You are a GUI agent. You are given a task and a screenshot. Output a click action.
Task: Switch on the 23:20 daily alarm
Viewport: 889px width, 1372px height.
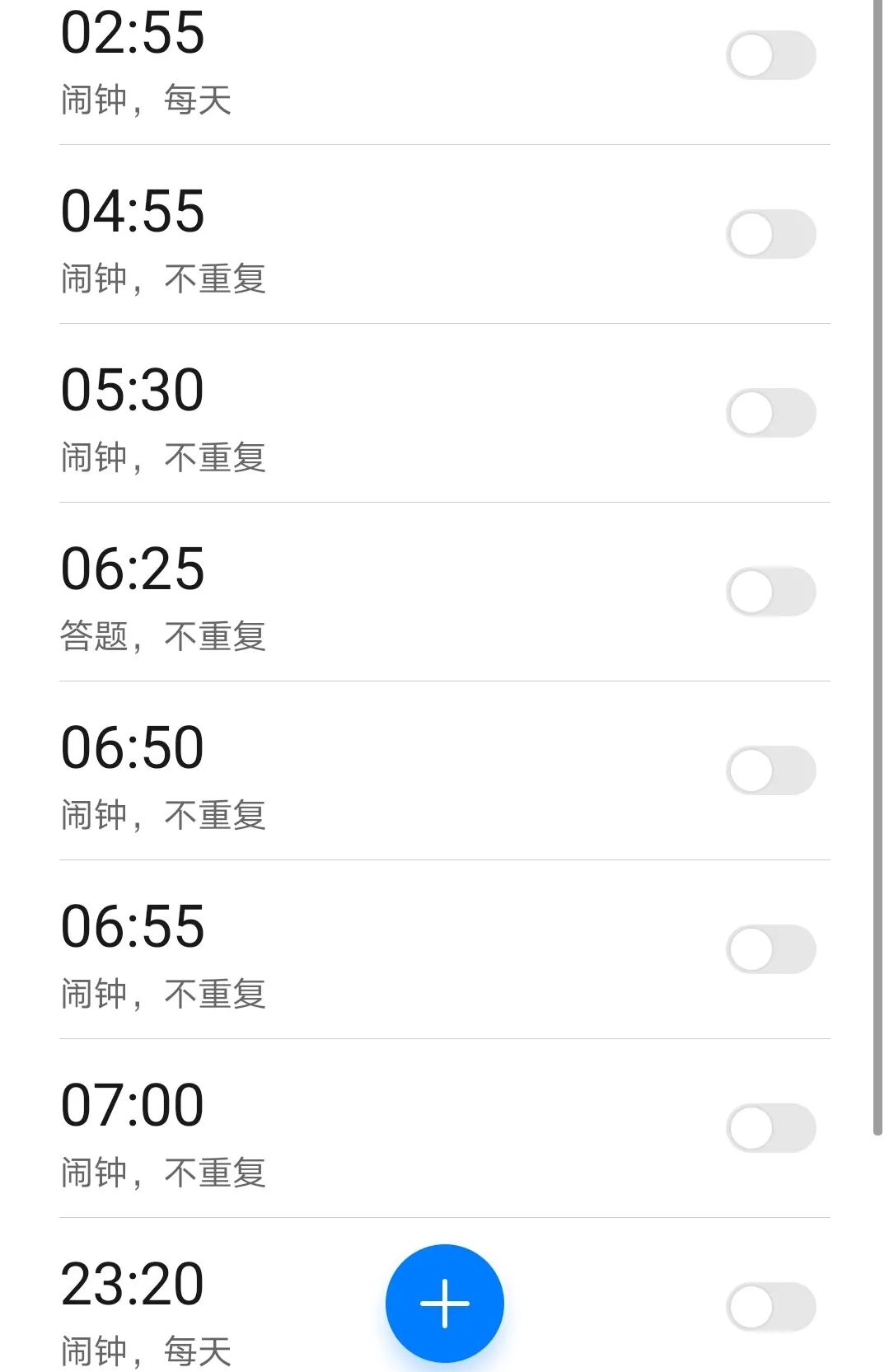770,1307
